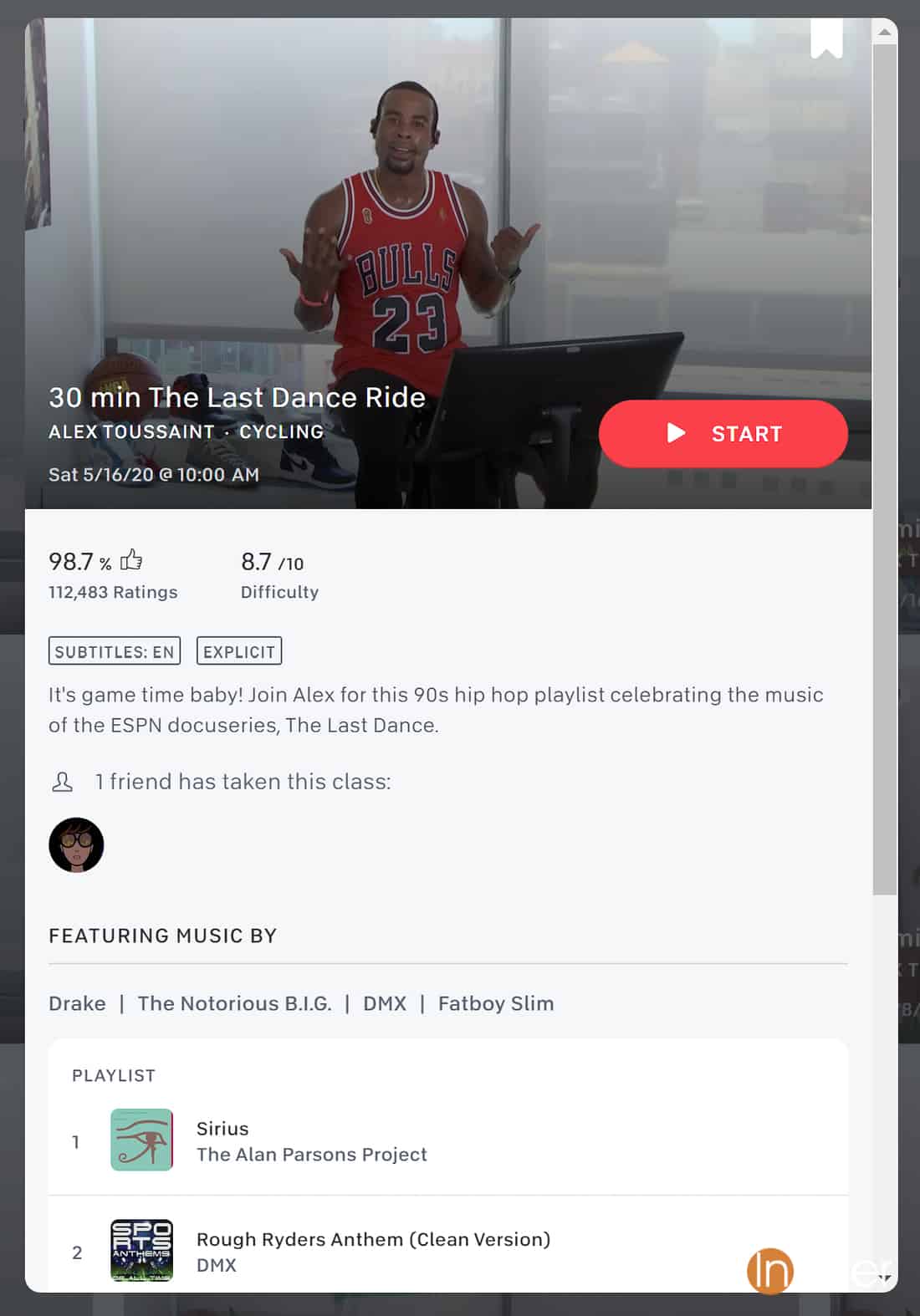Select Drake in featured artists
This screenshot has height=1316, width=920.
pyautogui.click(x=77, y=1003)
